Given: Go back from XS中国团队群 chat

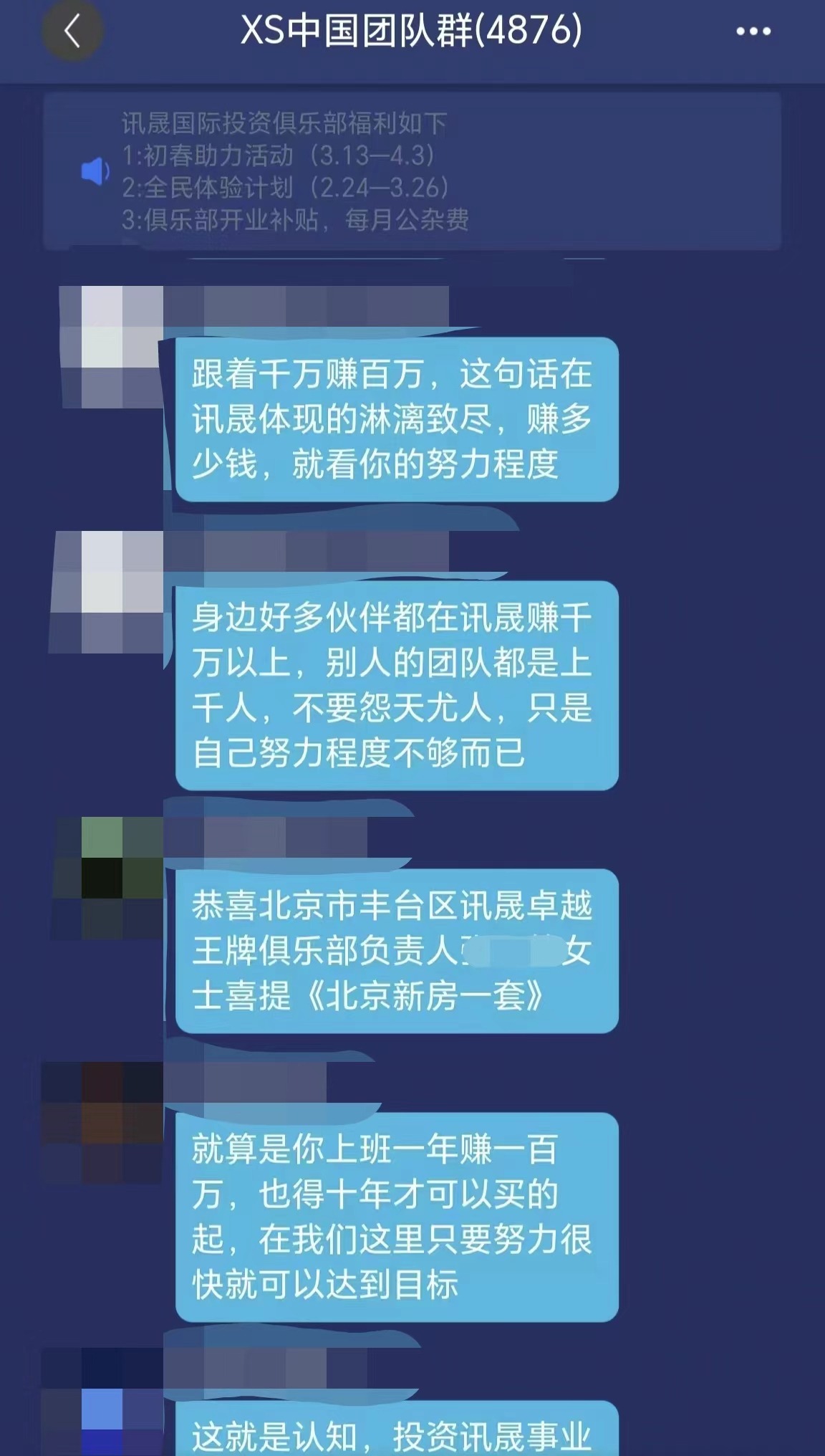Looking at the screenshot, I should coord(72,32).
